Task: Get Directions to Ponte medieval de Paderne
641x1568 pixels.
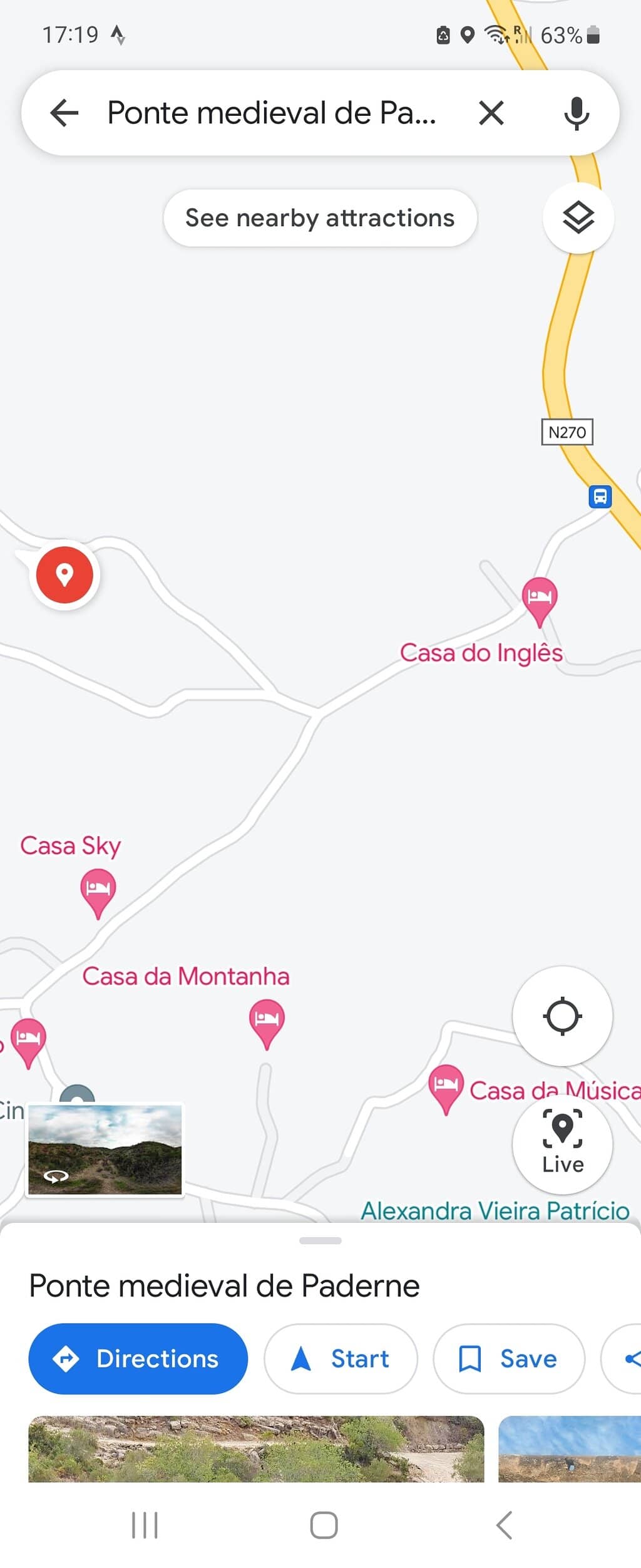Action: (138, 1359)
